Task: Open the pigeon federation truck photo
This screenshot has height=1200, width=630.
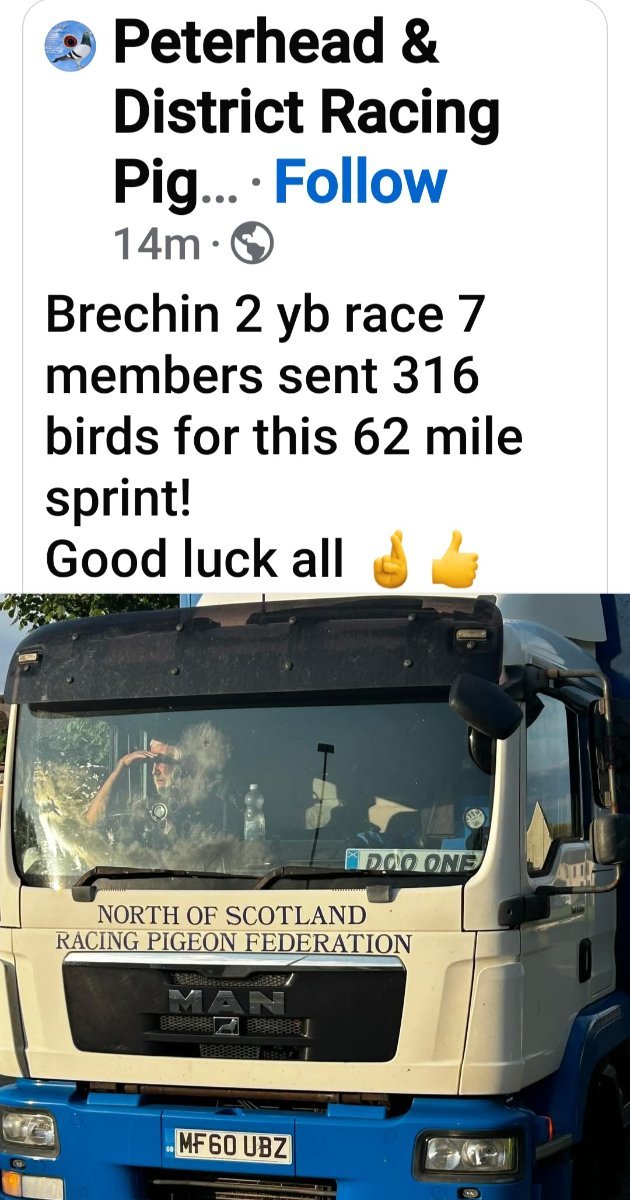Action: tap(315, 897)
